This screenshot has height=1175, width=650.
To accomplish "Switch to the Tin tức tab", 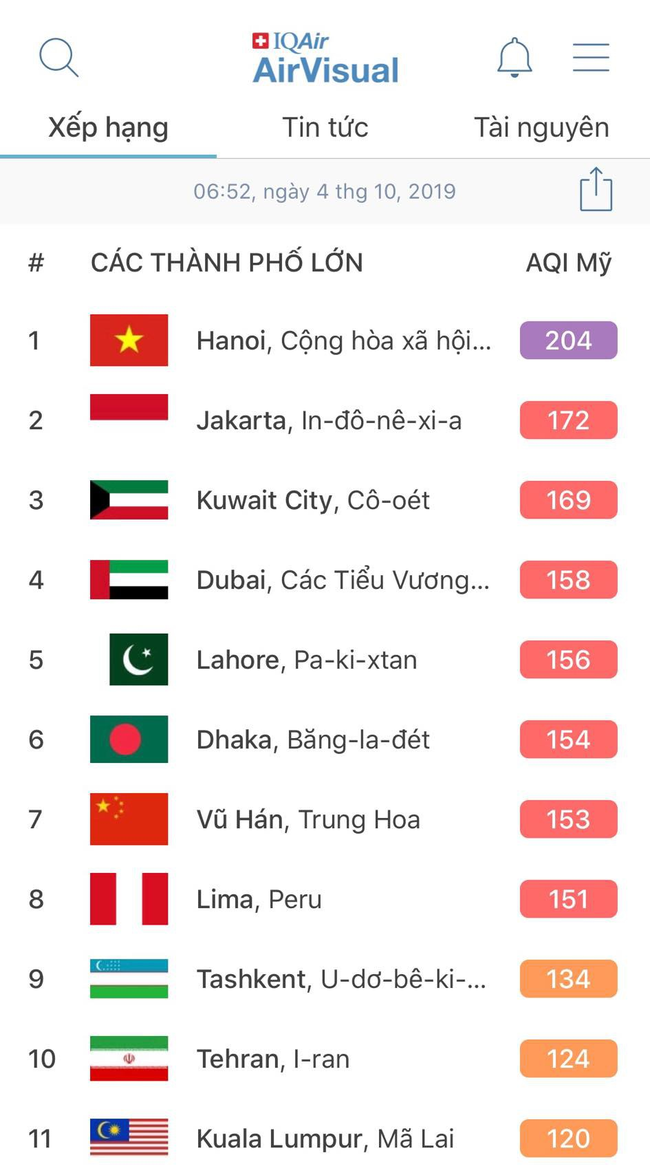I will point(325,128).
